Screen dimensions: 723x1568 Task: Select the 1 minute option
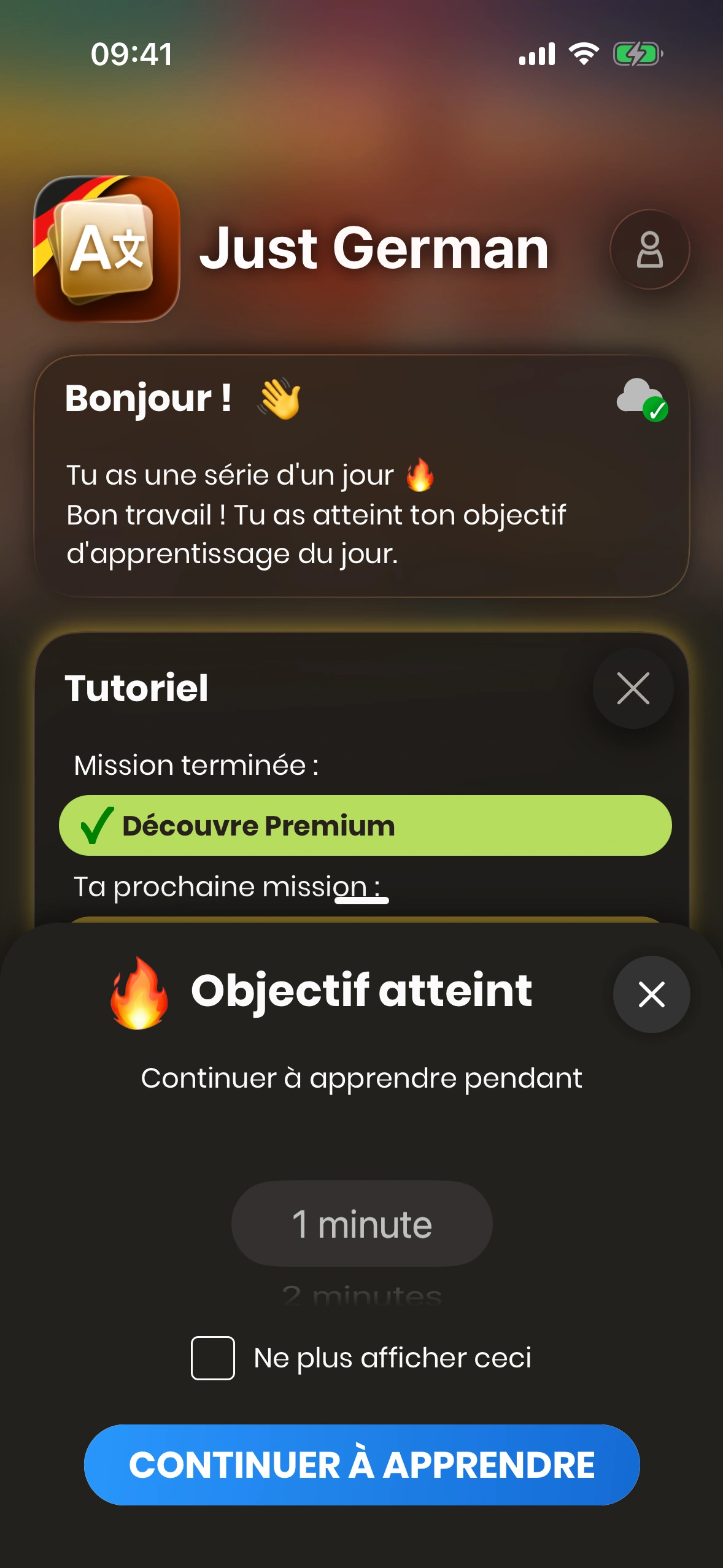tap(361, 1224)
